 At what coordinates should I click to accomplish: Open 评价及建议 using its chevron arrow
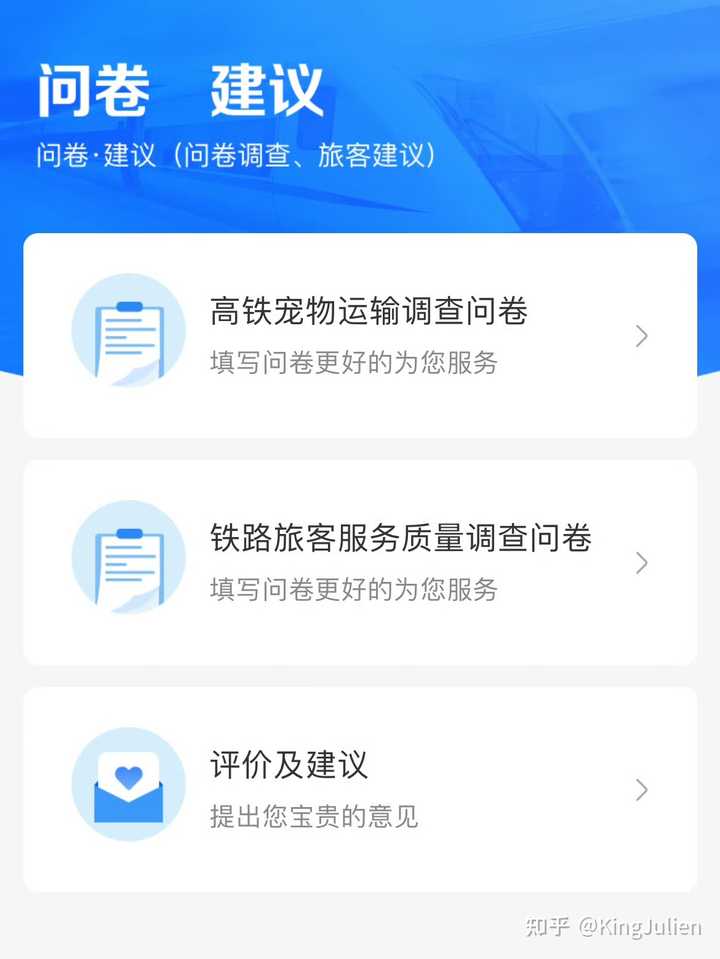pyautogui.click(x=642, y=791)
